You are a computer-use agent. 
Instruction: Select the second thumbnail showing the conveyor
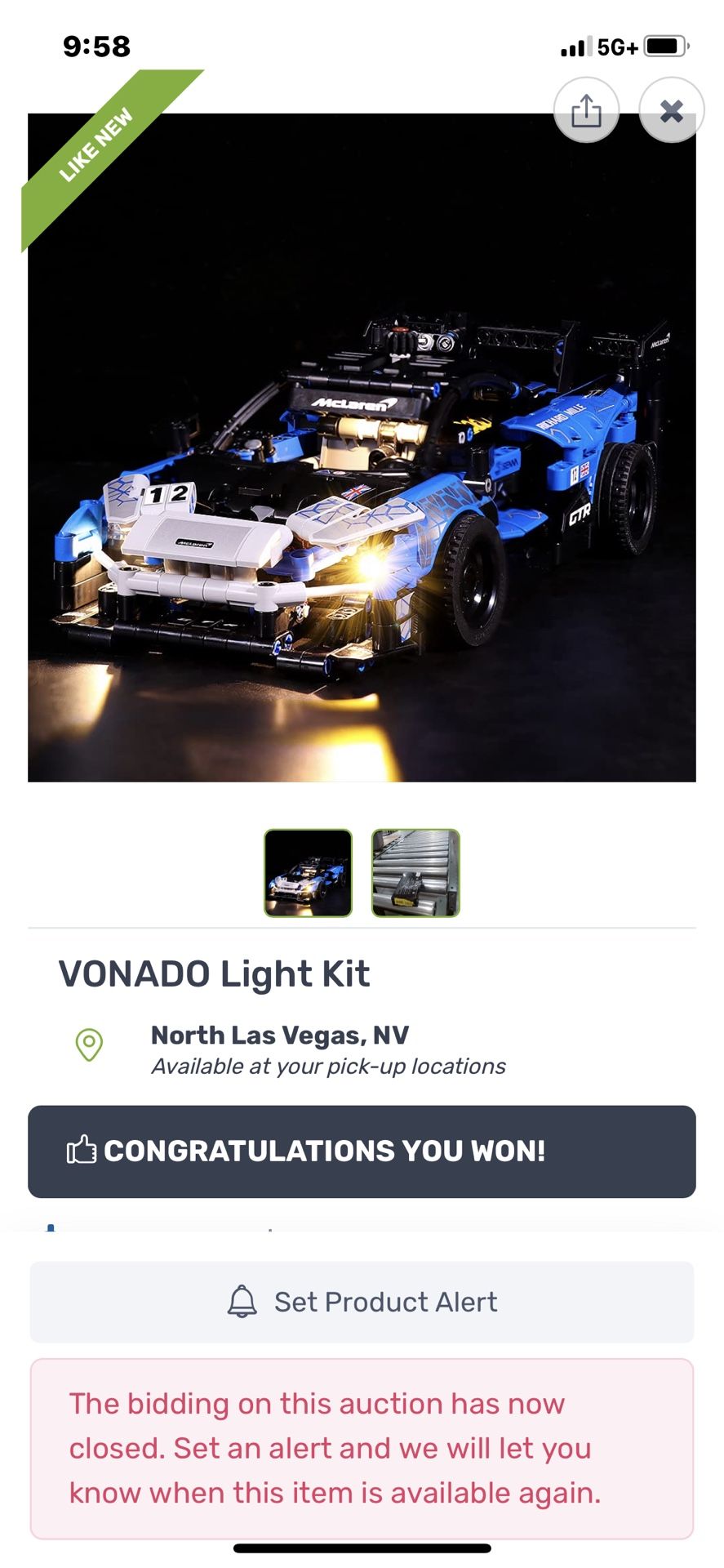[415, 873]
